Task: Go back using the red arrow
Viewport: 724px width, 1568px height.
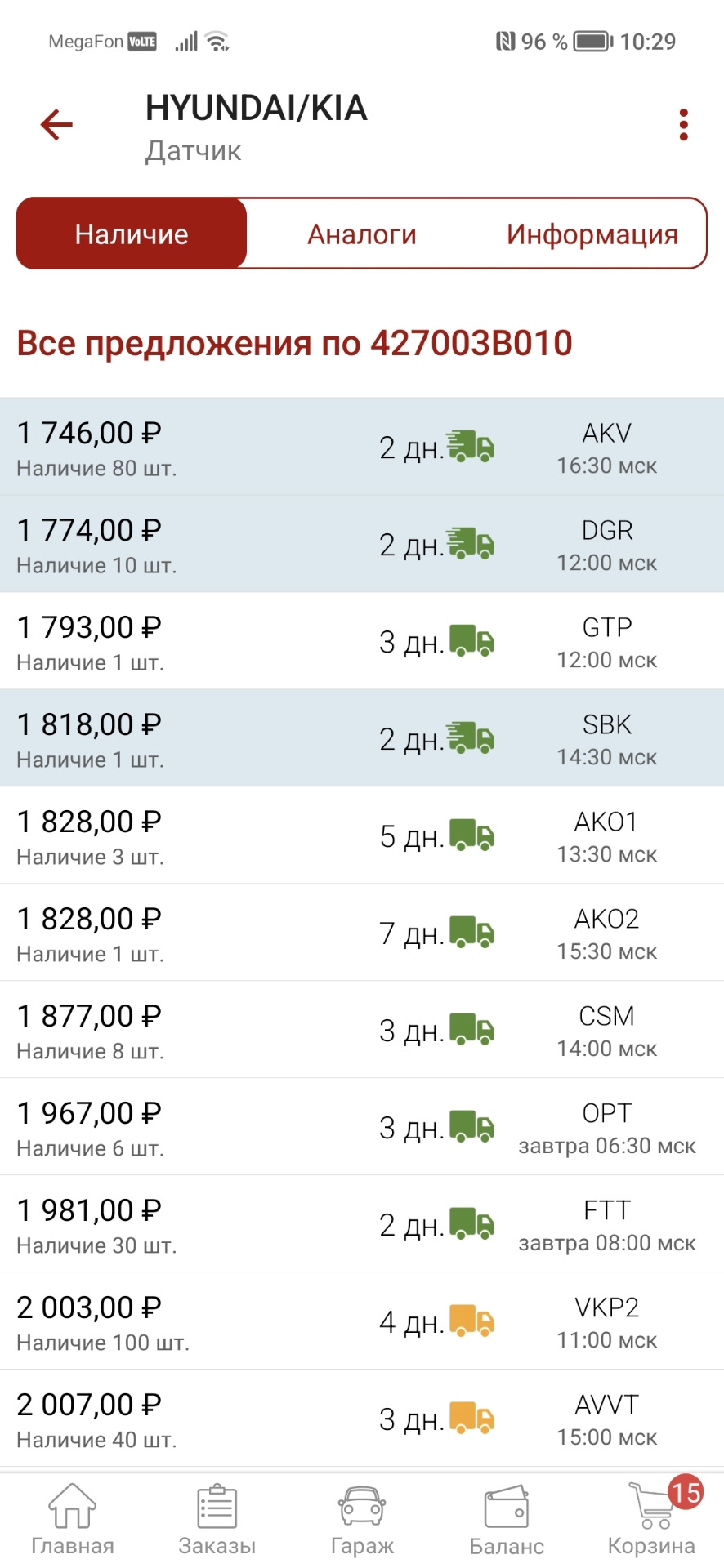Action: tap(56, 125)
